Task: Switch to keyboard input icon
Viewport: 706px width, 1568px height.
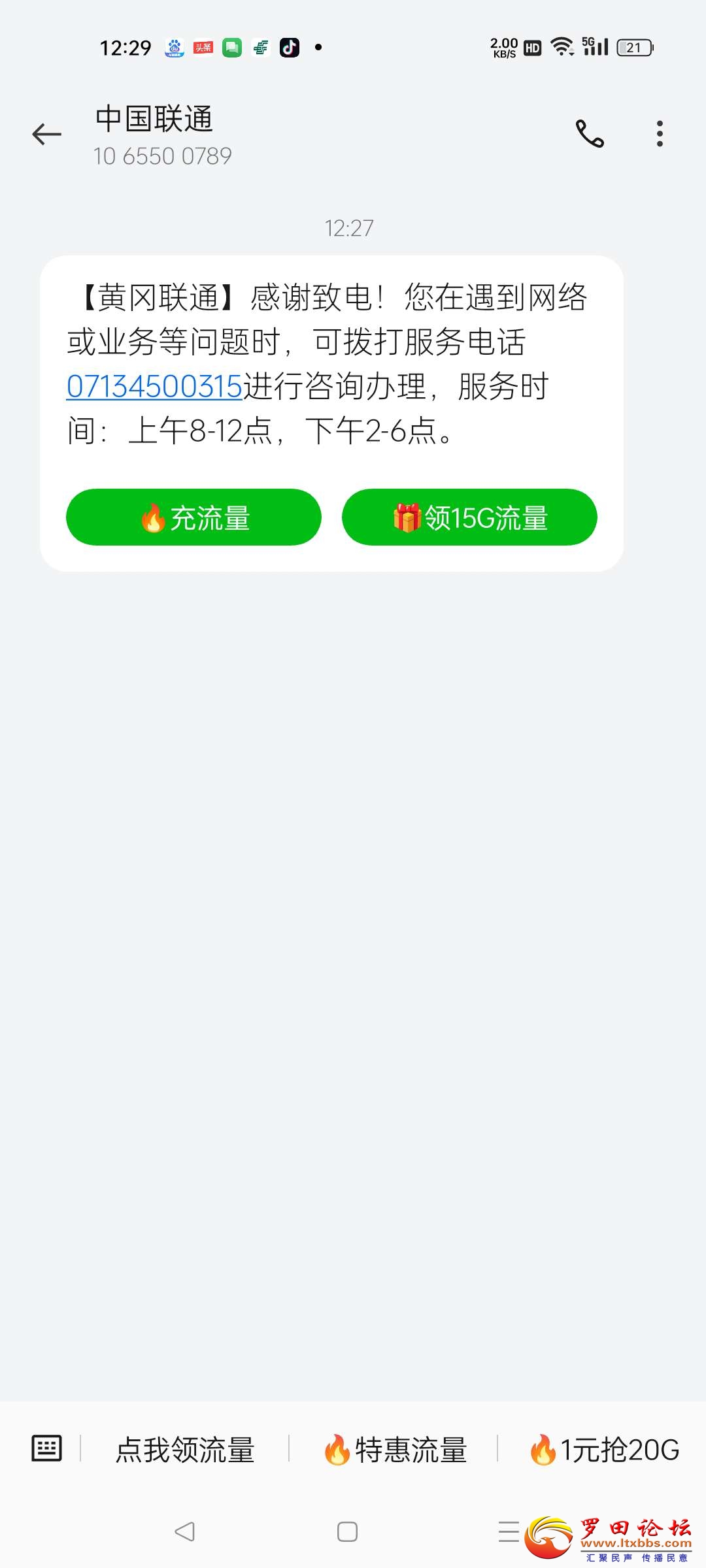Action: click(x=46, y=1448)
